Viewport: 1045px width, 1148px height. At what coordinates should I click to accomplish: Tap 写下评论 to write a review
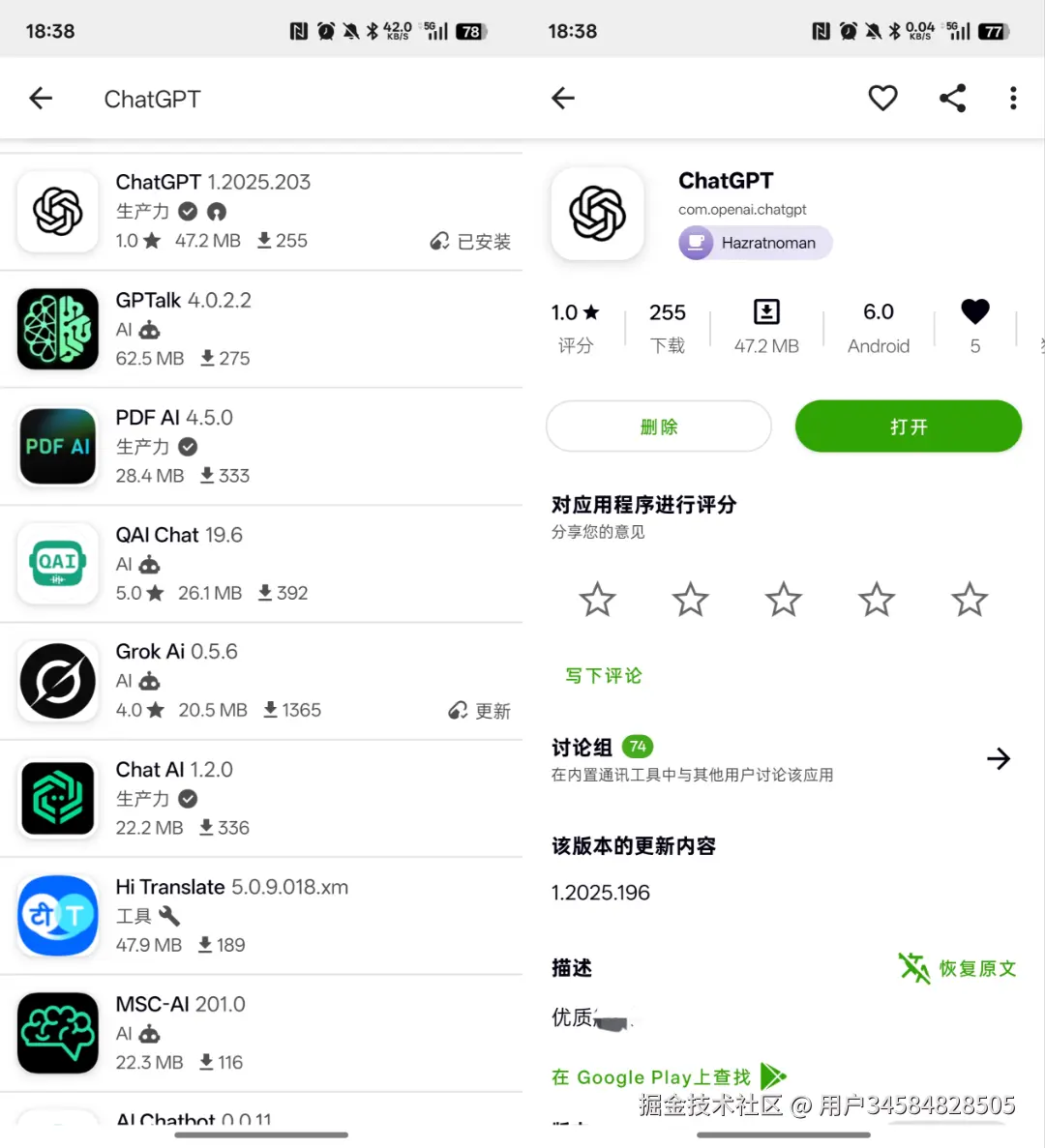[604, 675]
